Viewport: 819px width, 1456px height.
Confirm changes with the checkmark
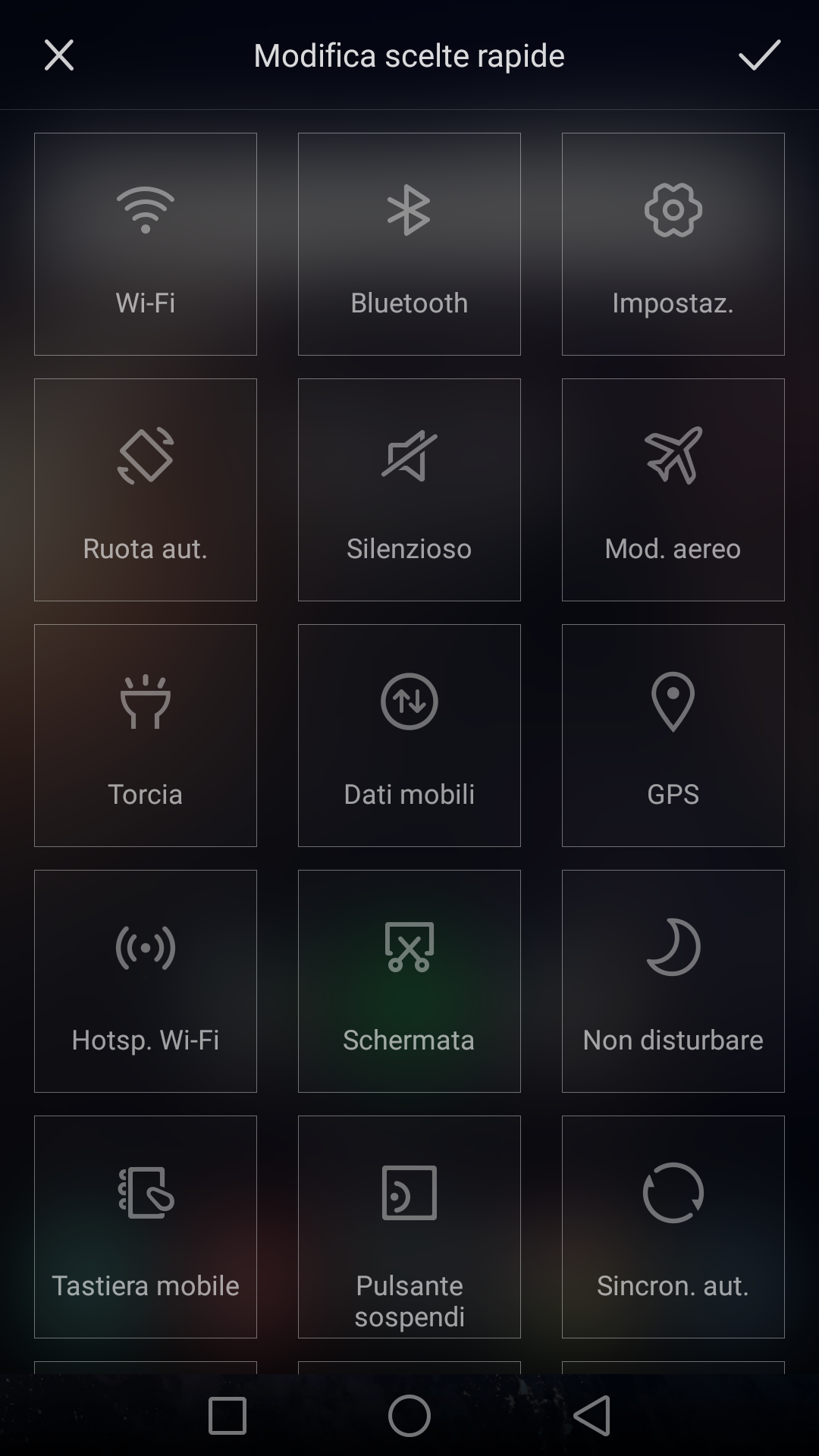[759, 55]
